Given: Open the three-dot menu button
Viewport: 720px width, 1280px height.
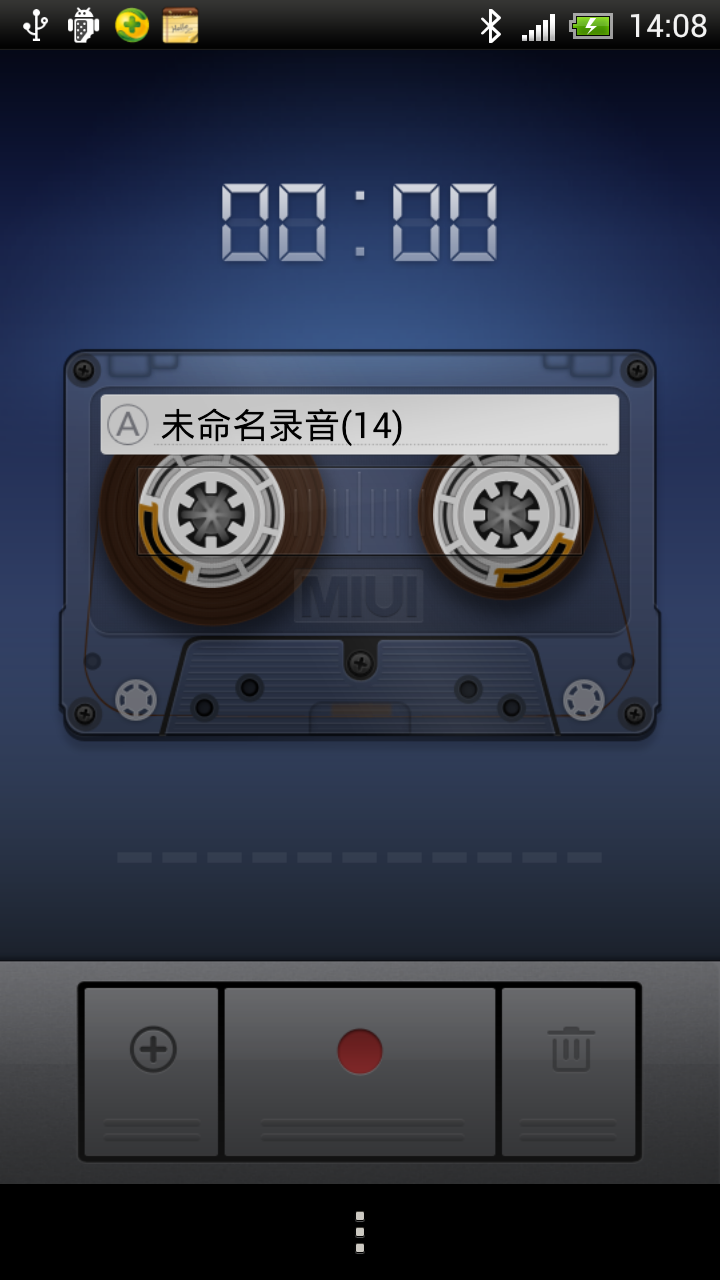Looking at the screenshot, I should coord(360,1232).
